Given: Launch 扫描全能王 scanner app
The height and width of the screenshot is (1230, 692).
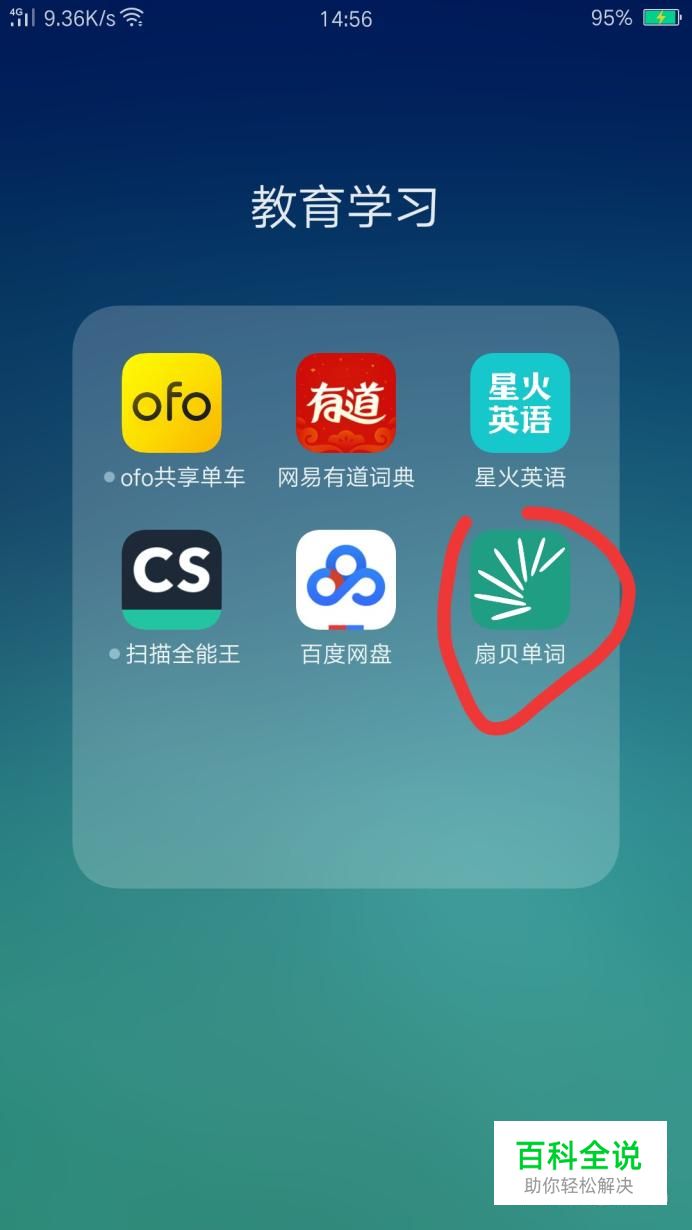Looking at the screenshot, I should 172,580.
